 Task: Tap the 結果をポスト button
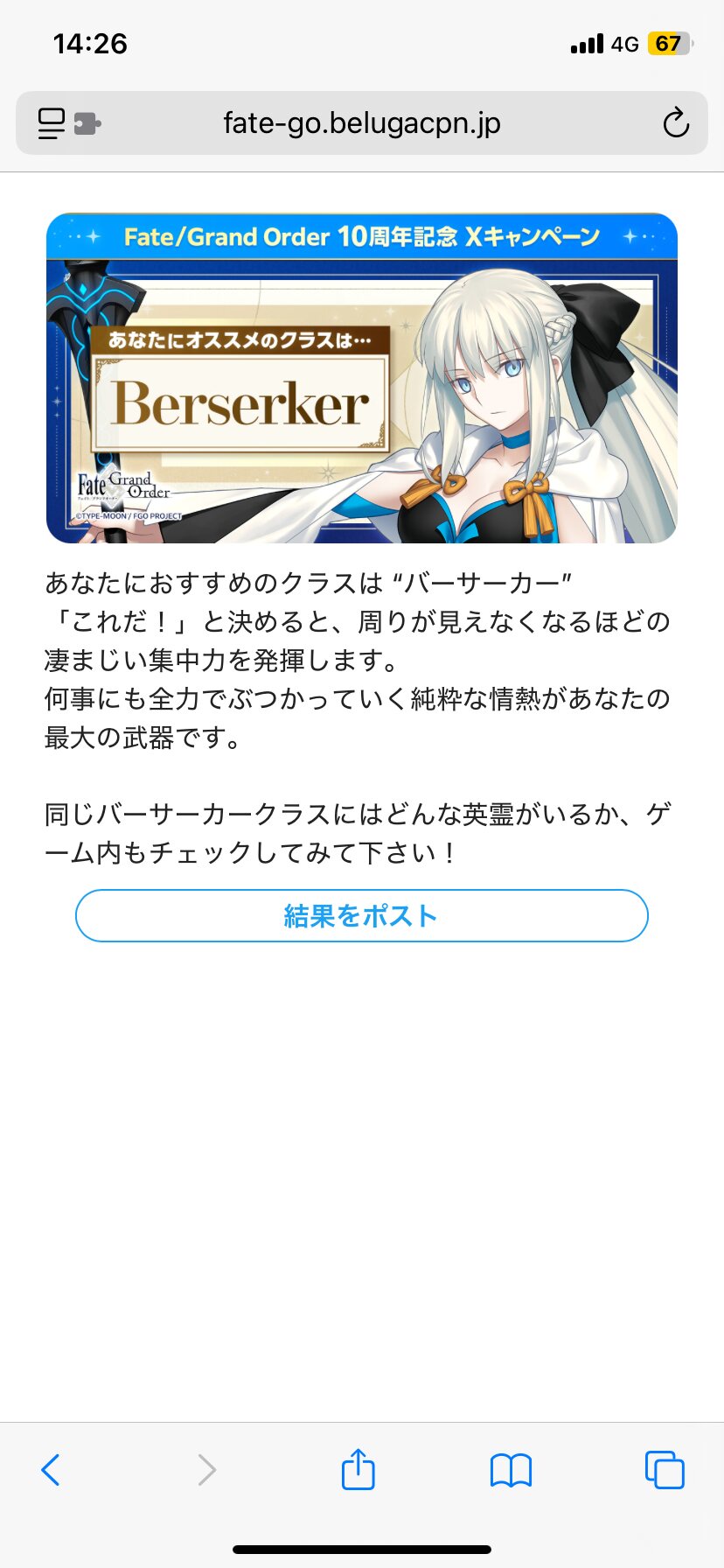(x=361, y=915)
